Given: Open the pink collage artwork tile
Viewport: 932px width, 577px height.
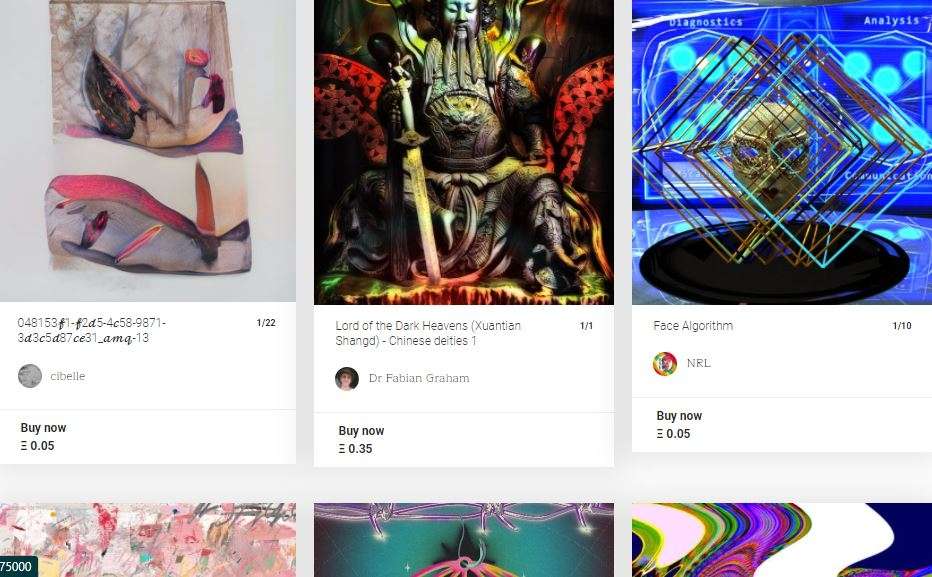Looking at the screenshot, I should [x=148, y=540].
